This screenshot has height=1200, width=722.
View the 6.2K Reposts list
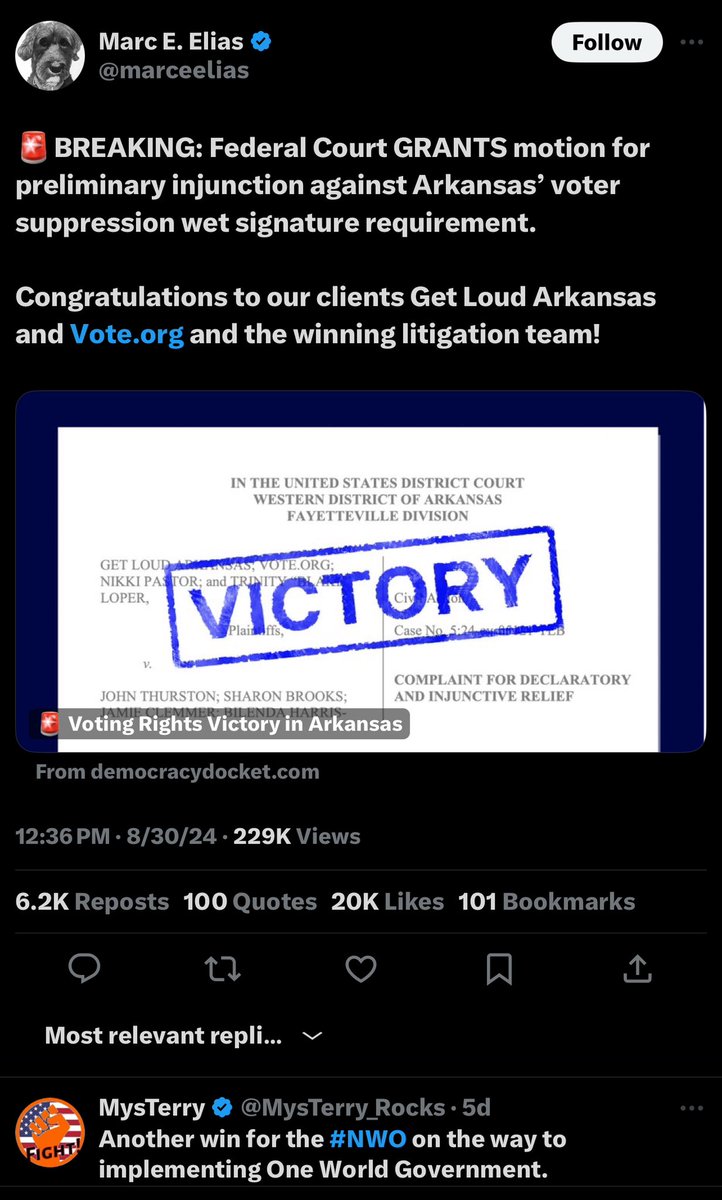92,901
